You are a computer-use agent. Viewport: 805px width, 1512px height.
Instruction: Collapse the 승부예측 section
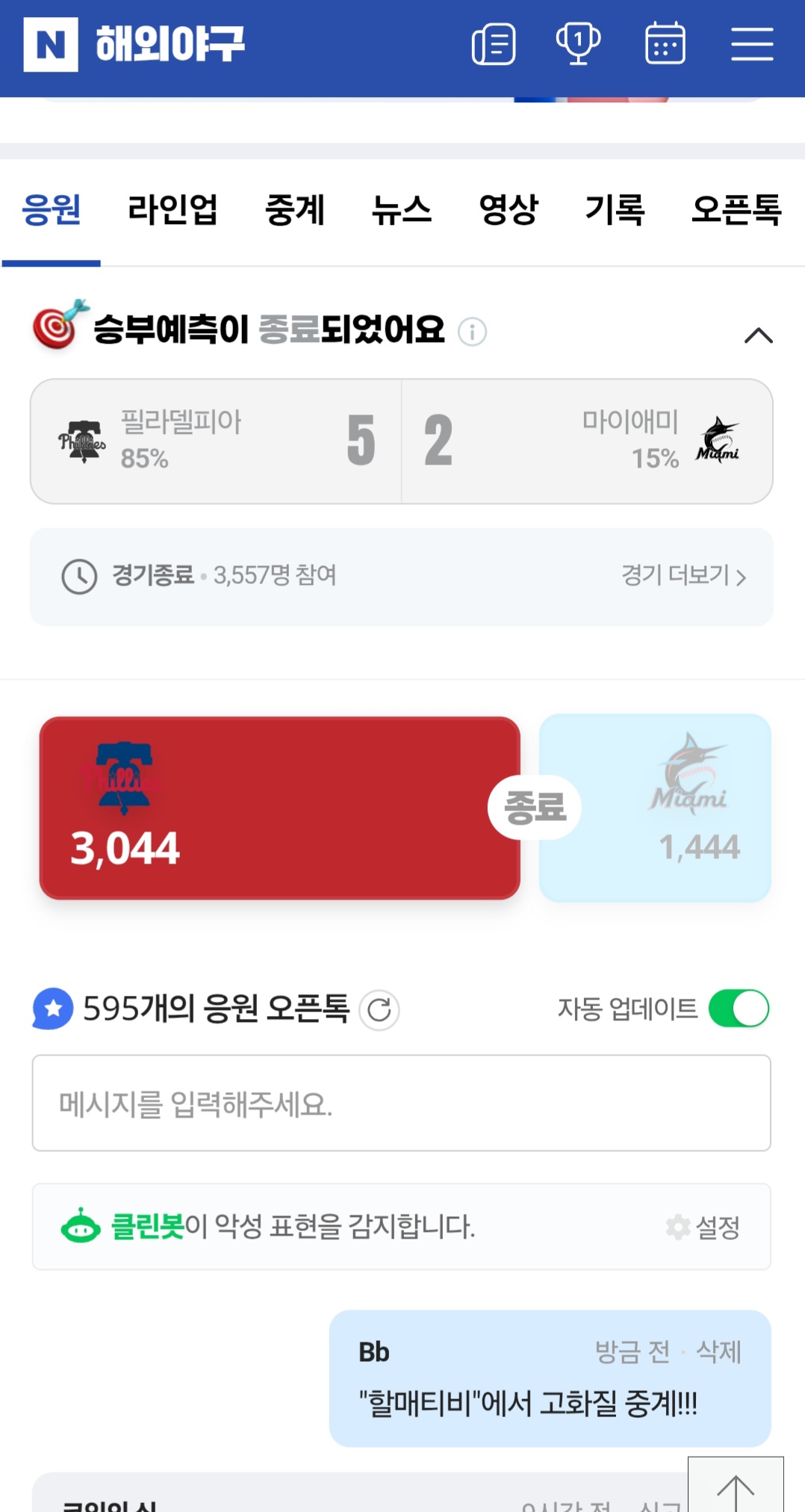click(x=758, y=335)
